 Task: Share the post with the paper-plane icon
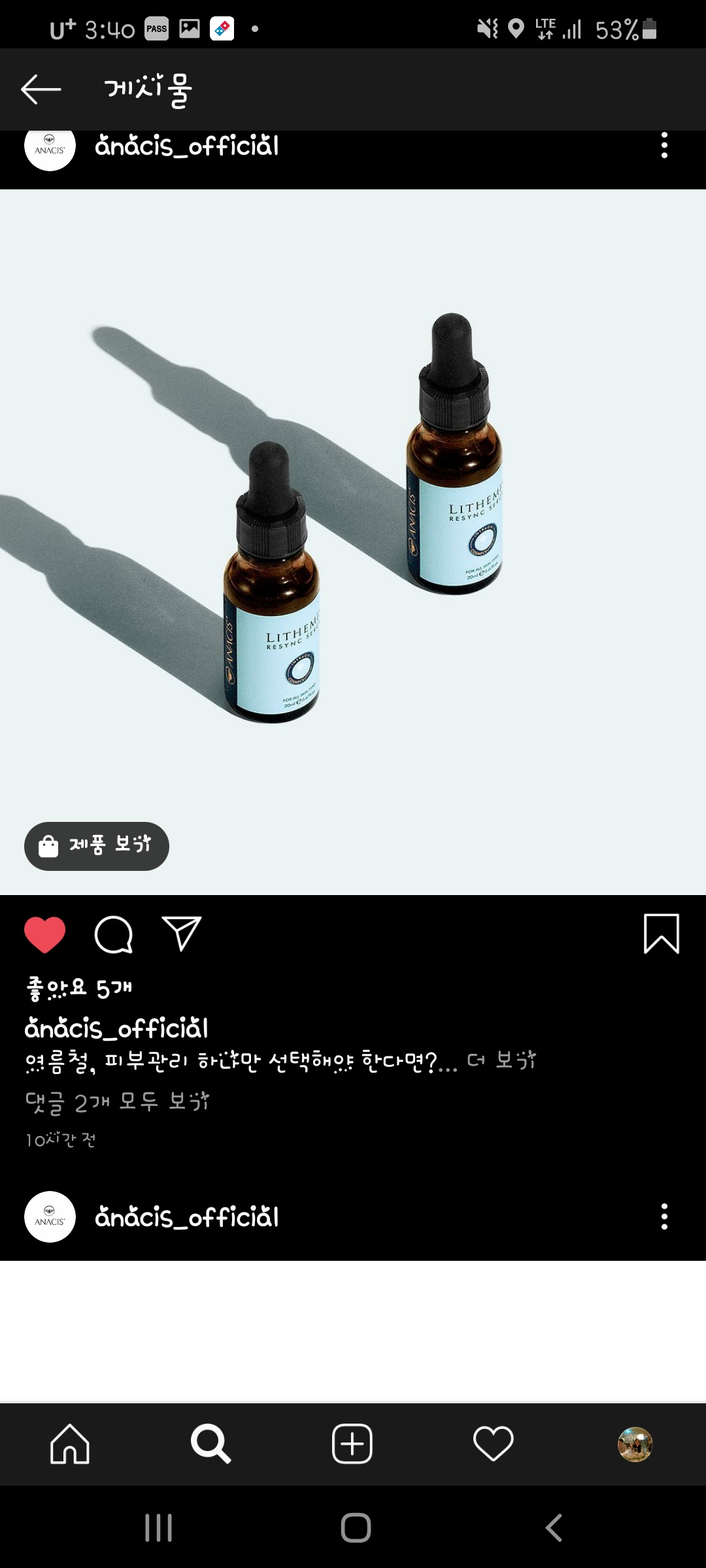click(181, 934)
